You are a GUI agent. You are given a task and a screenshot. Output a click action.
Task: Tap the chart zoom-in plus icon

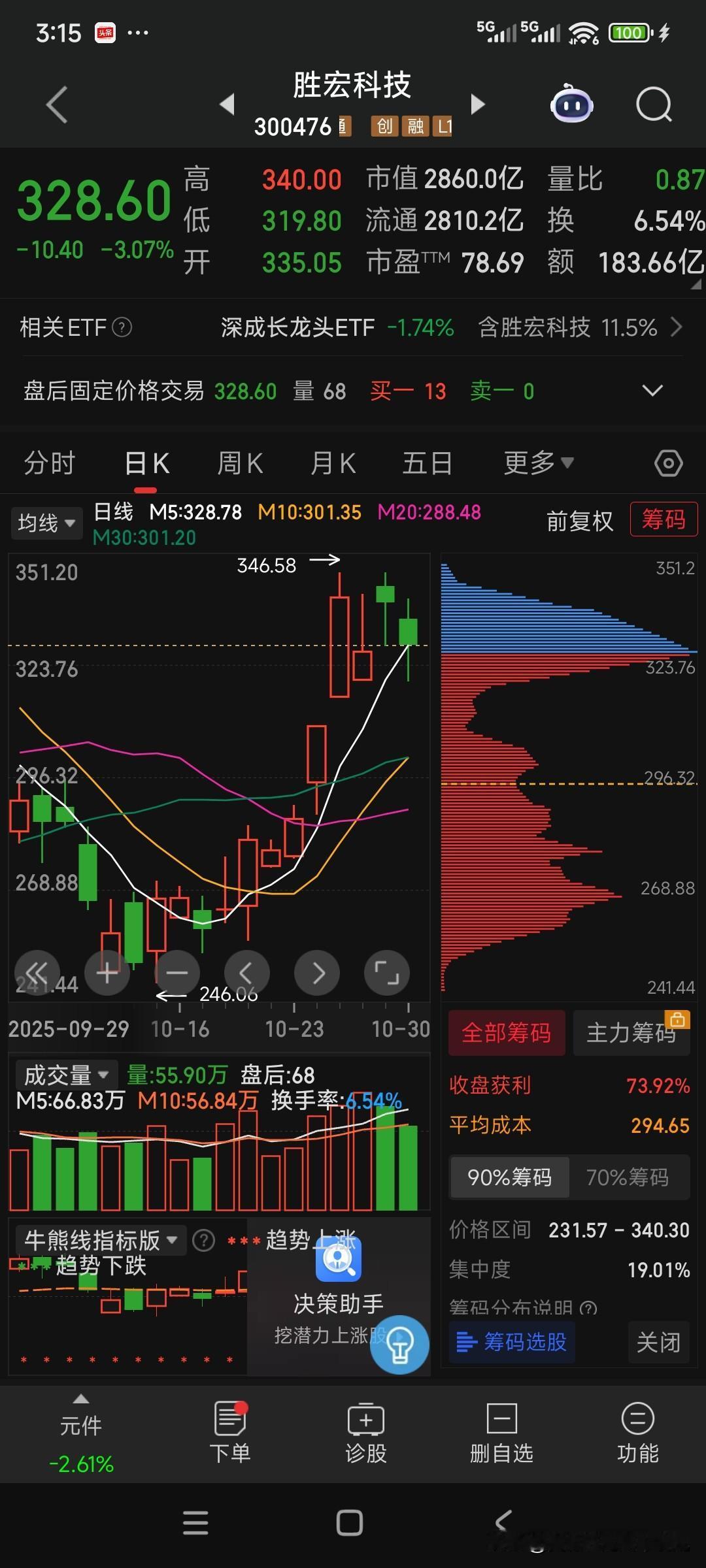pyautogui.click(x=107, y=972)
